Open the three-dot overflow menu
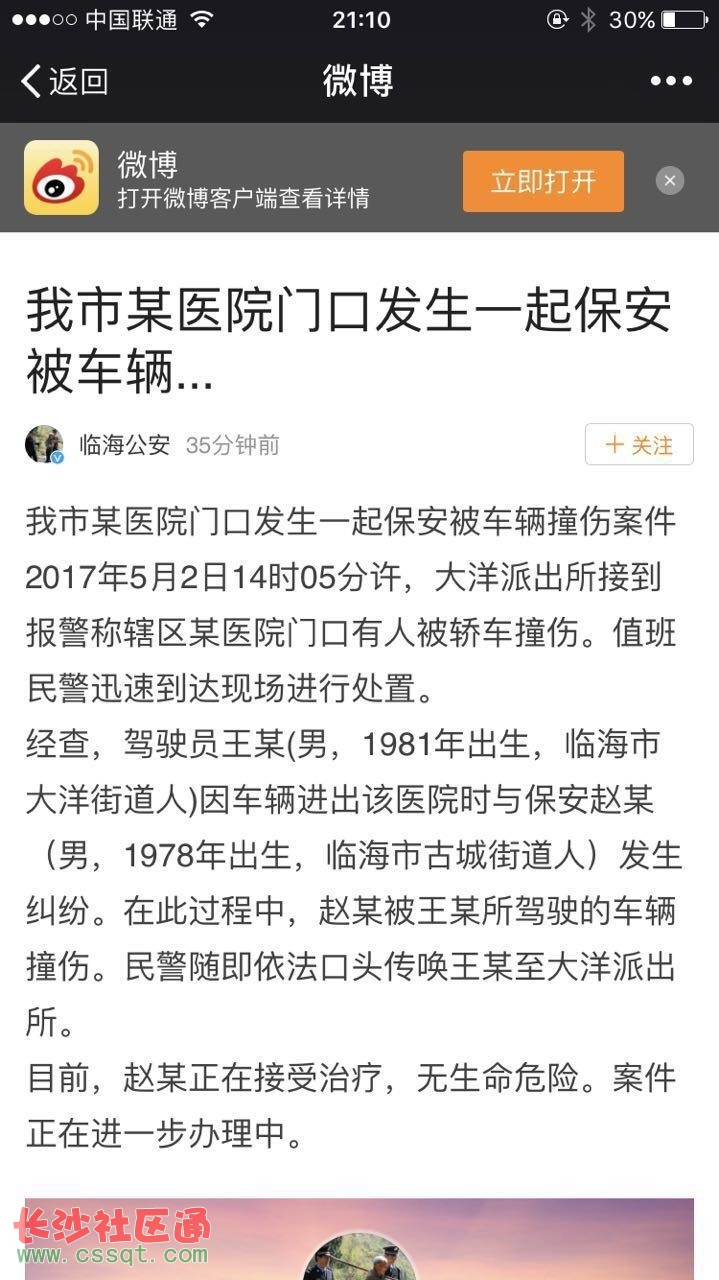719x1280 pixels. 671,81
